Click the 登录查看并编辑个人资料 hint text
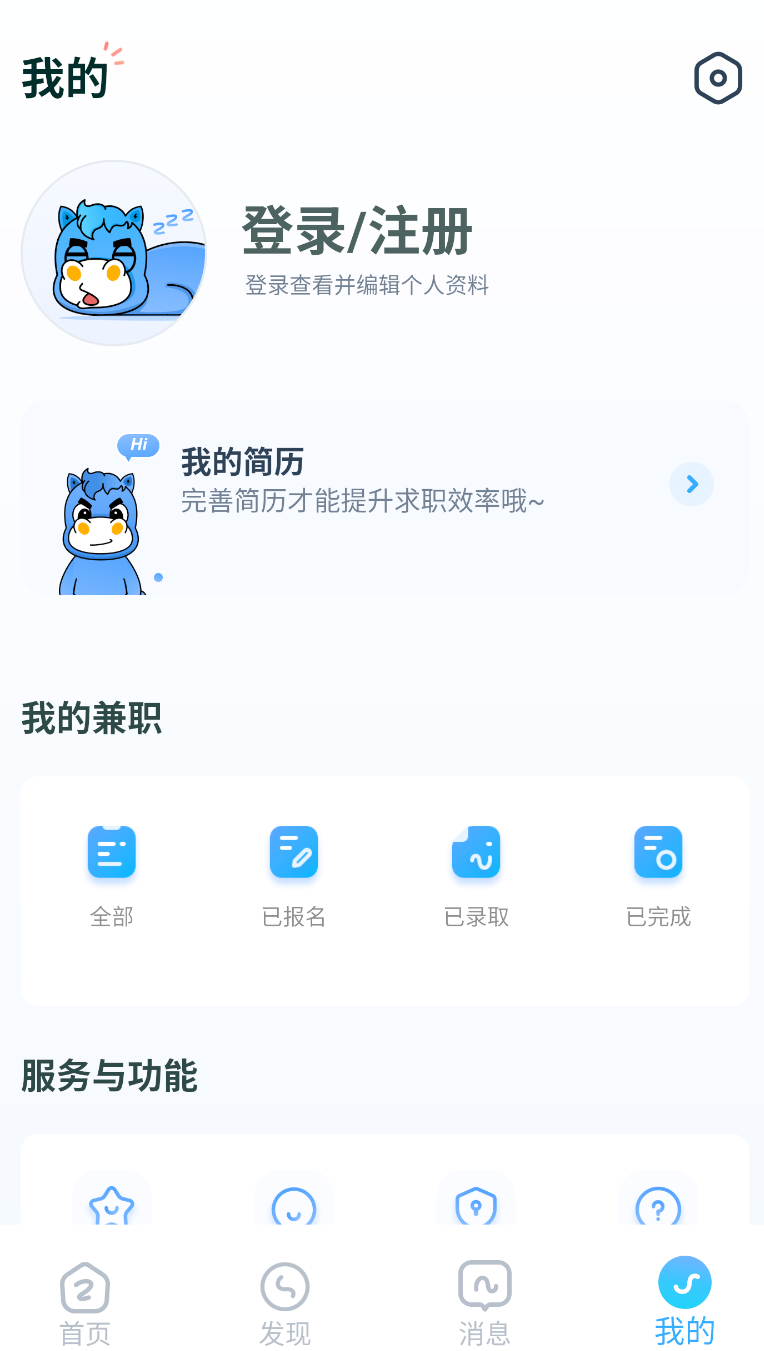Image resolution: width=764 pixels, height=1351 pixels. tap(366, 286)
